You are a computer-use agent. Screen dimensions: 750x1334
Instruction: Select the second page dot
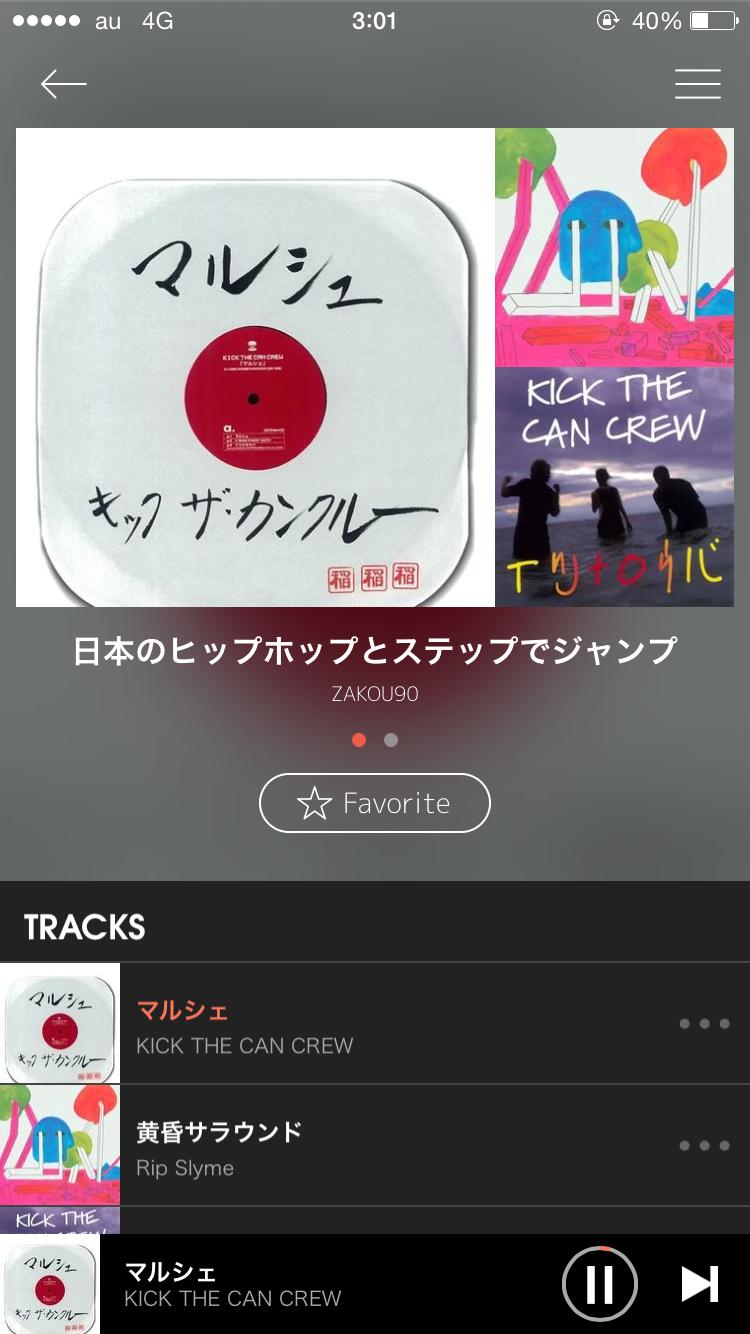tap(390, 742)
